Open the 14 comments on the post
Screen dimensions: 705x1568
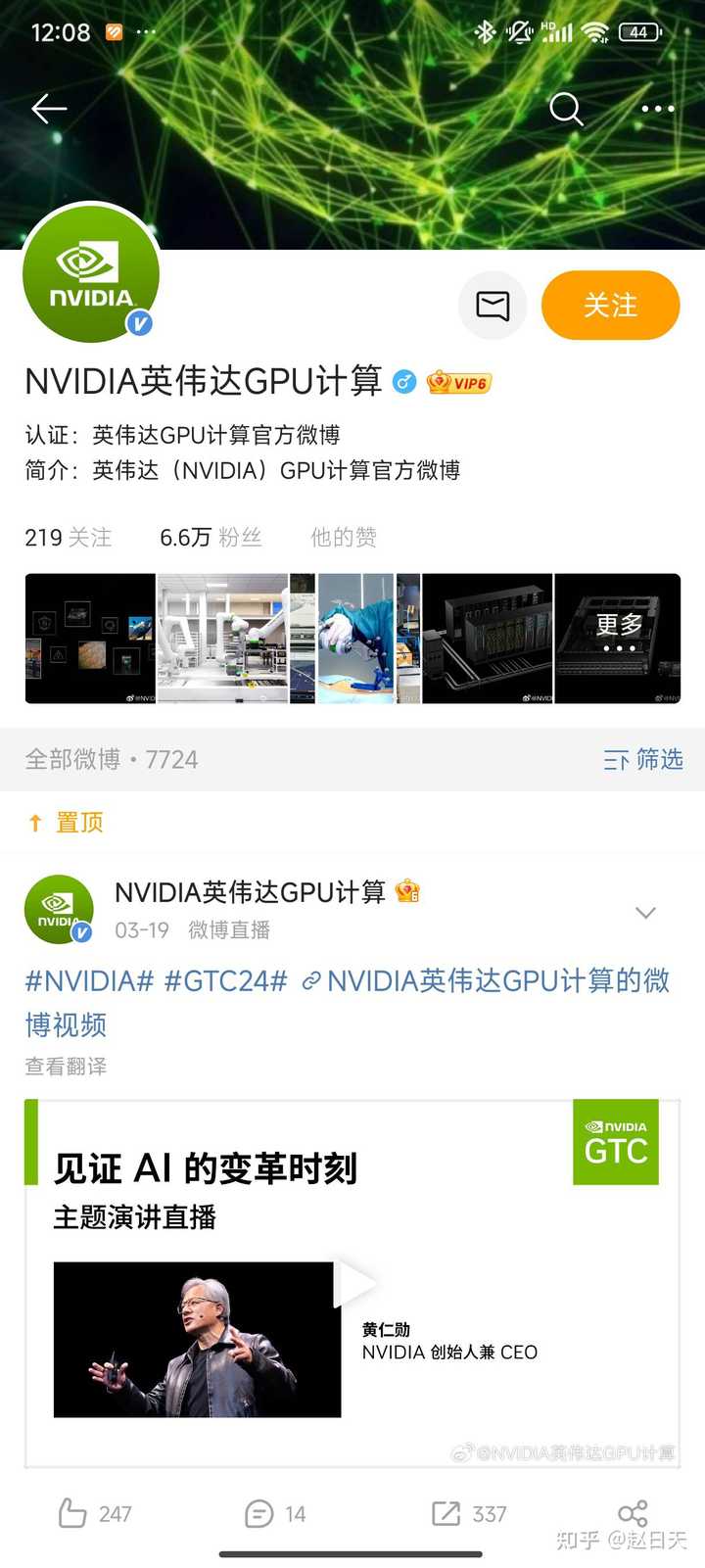coord(275,1513)
